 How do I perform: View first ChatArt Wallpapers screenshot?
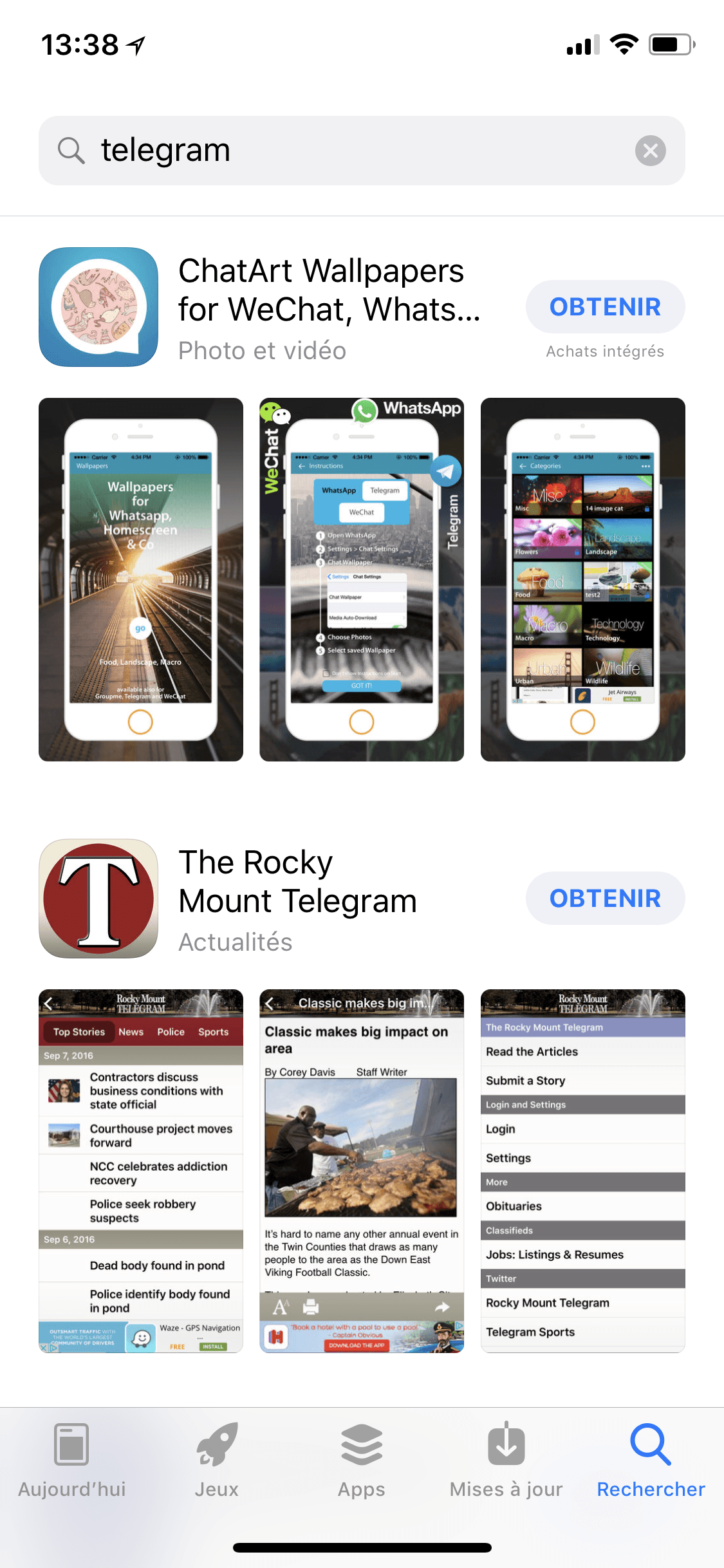click(x=141, y=579)
